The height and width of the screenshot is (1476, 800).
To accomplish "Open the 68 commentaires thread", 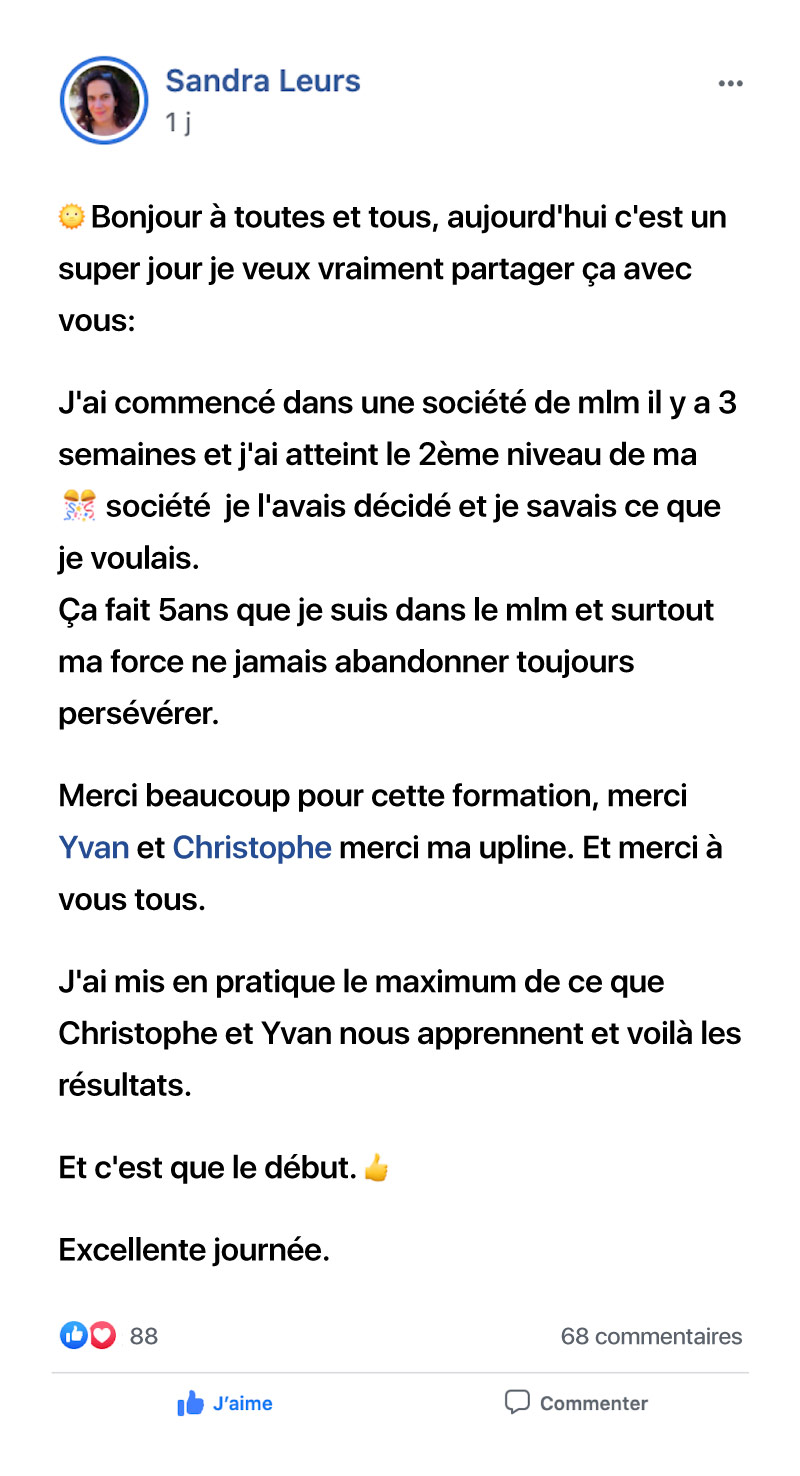I will (652, 1336).
